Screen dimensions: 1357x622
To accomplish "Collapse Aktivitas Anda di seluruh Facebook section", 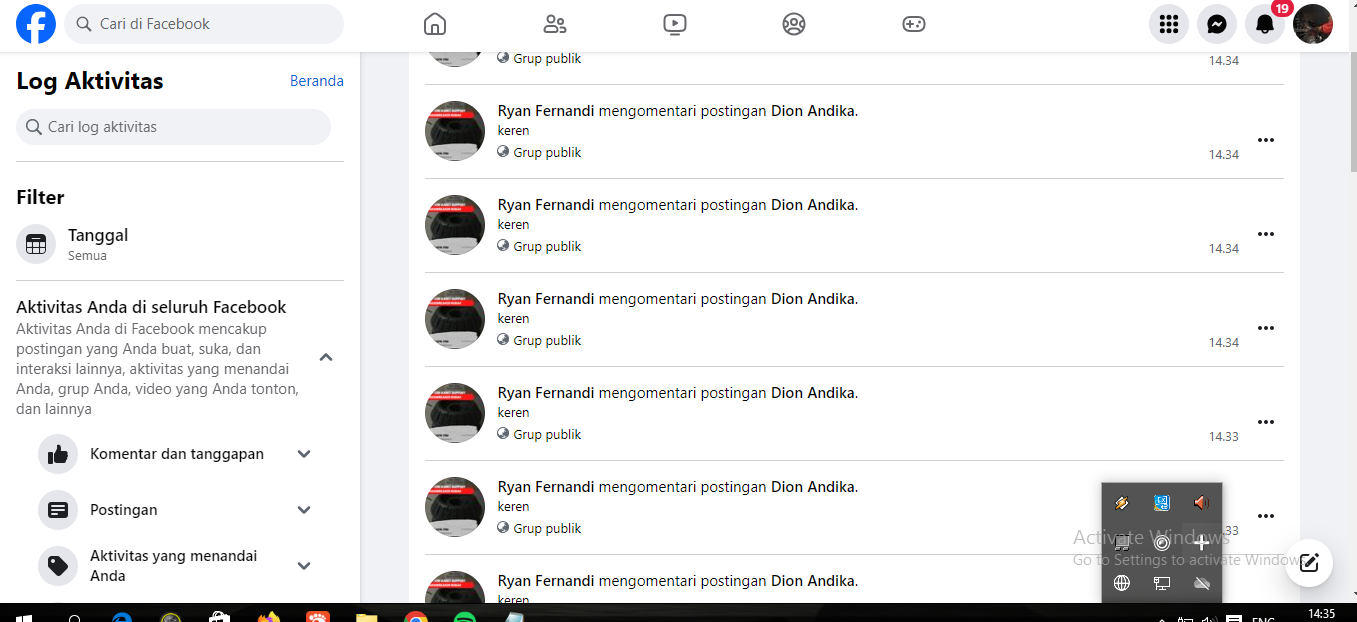I will coord(326,357).
